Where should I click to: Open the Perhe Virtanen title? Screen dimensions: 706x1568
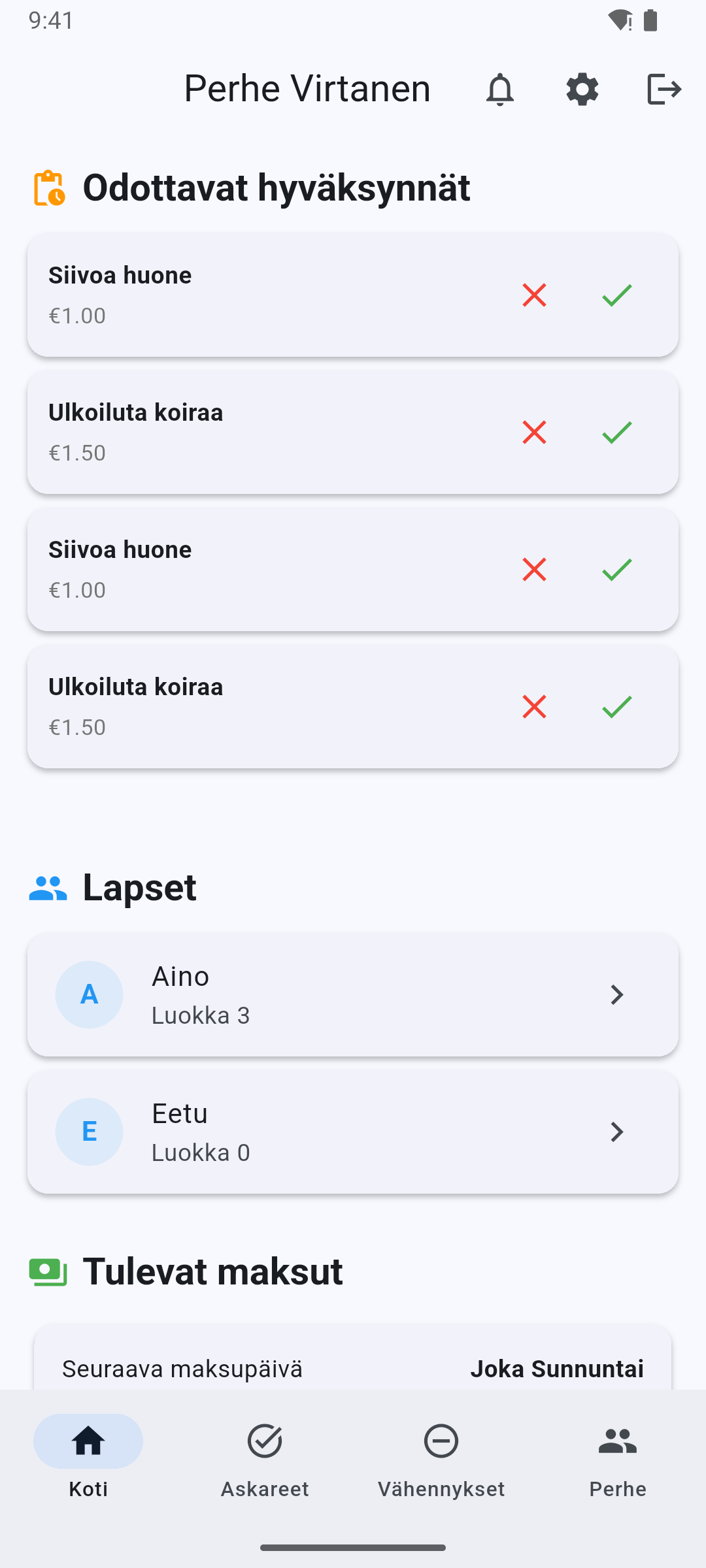coord(306,88)
